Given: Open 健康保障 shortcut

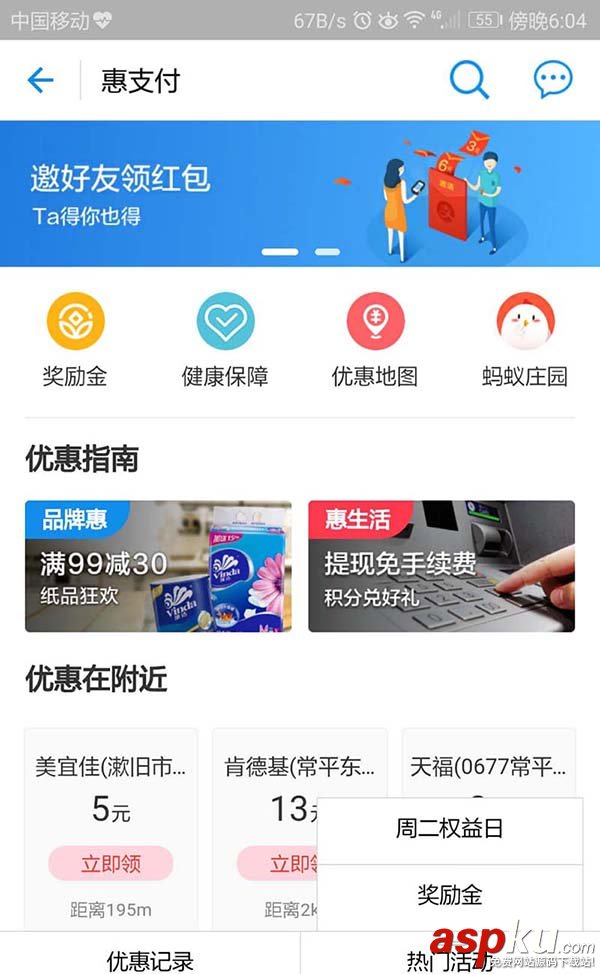Looking at the screenshot, I should (225, 322).
